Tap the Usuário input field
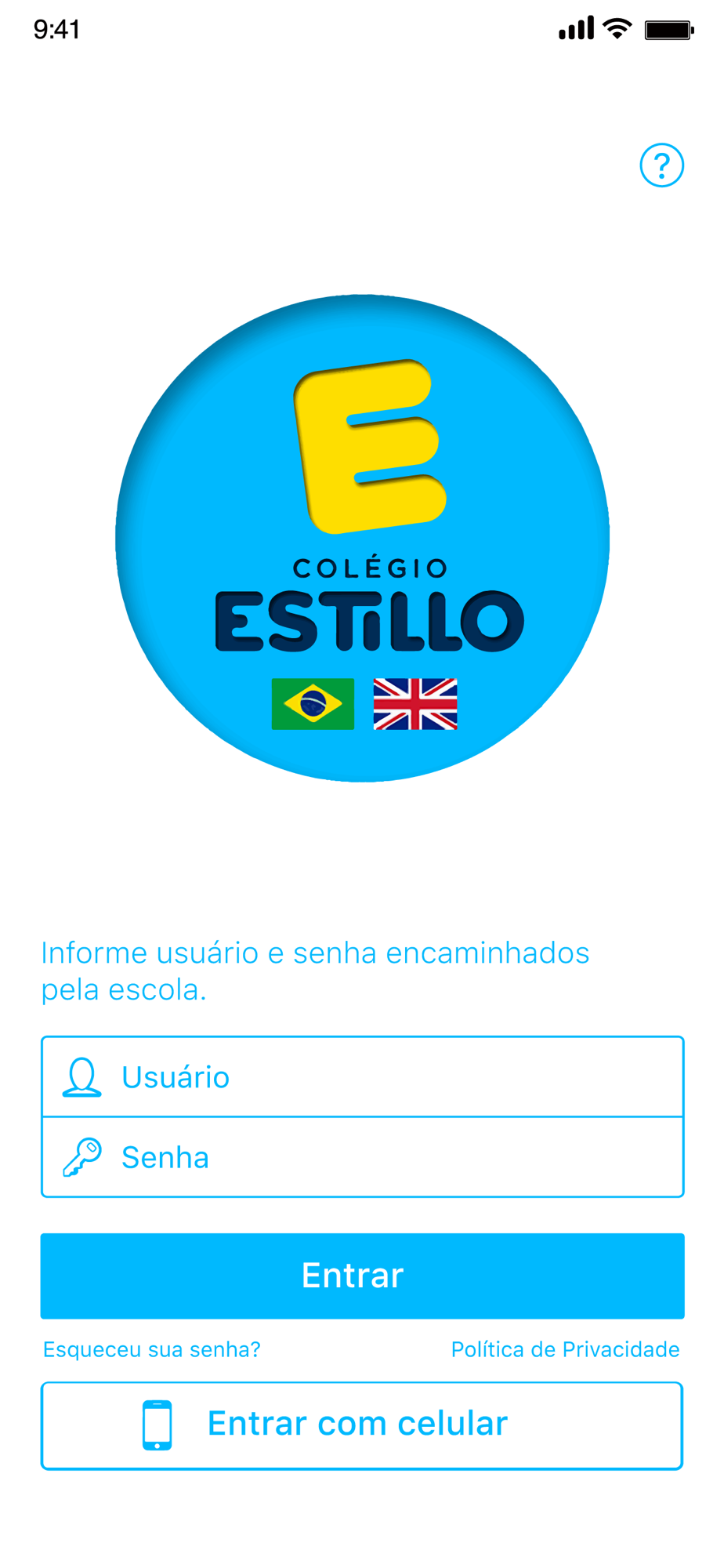 362,1076
